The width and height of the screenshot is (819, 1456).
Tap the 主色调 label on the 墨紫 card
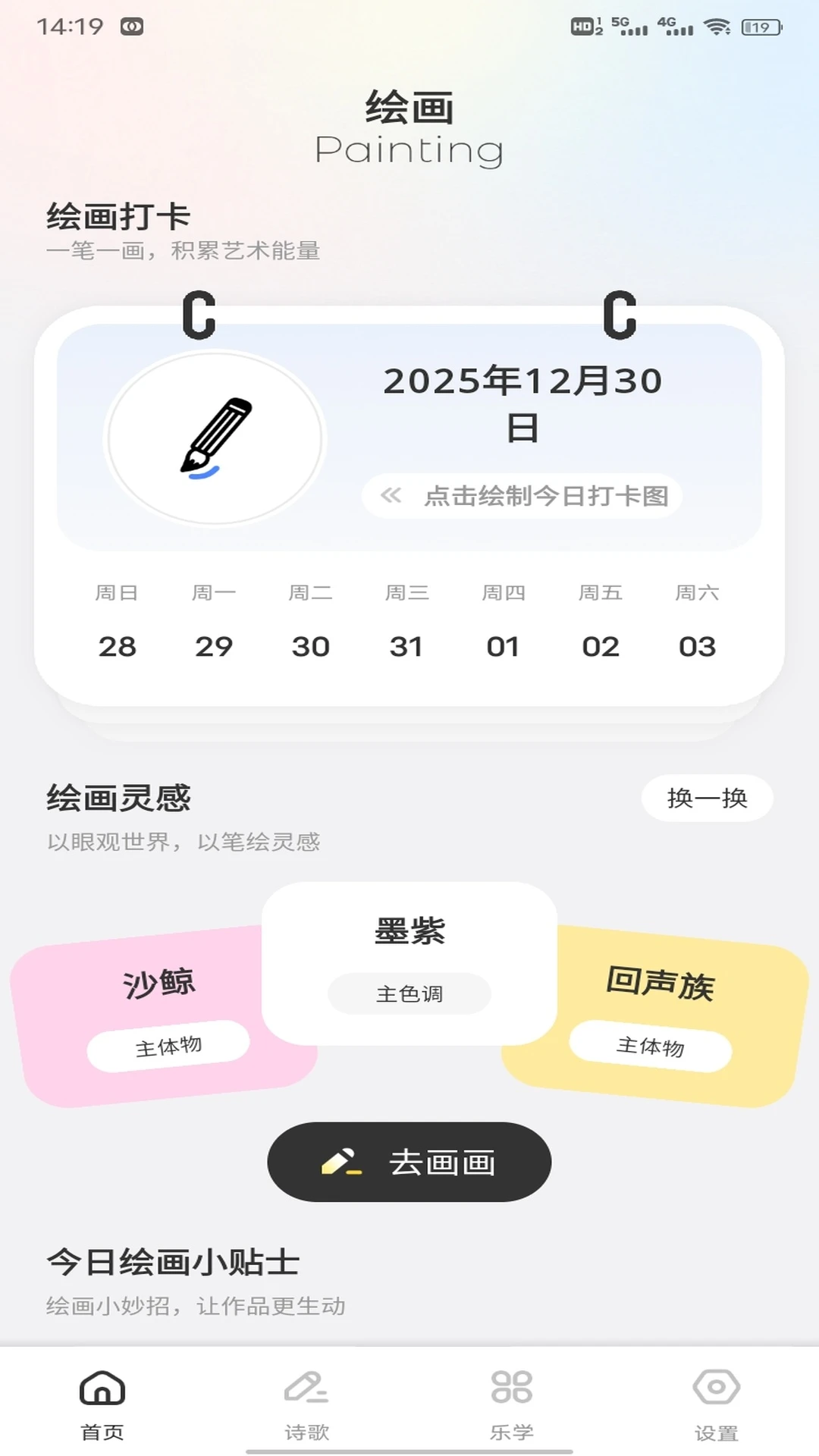click(x=408, y=993)
